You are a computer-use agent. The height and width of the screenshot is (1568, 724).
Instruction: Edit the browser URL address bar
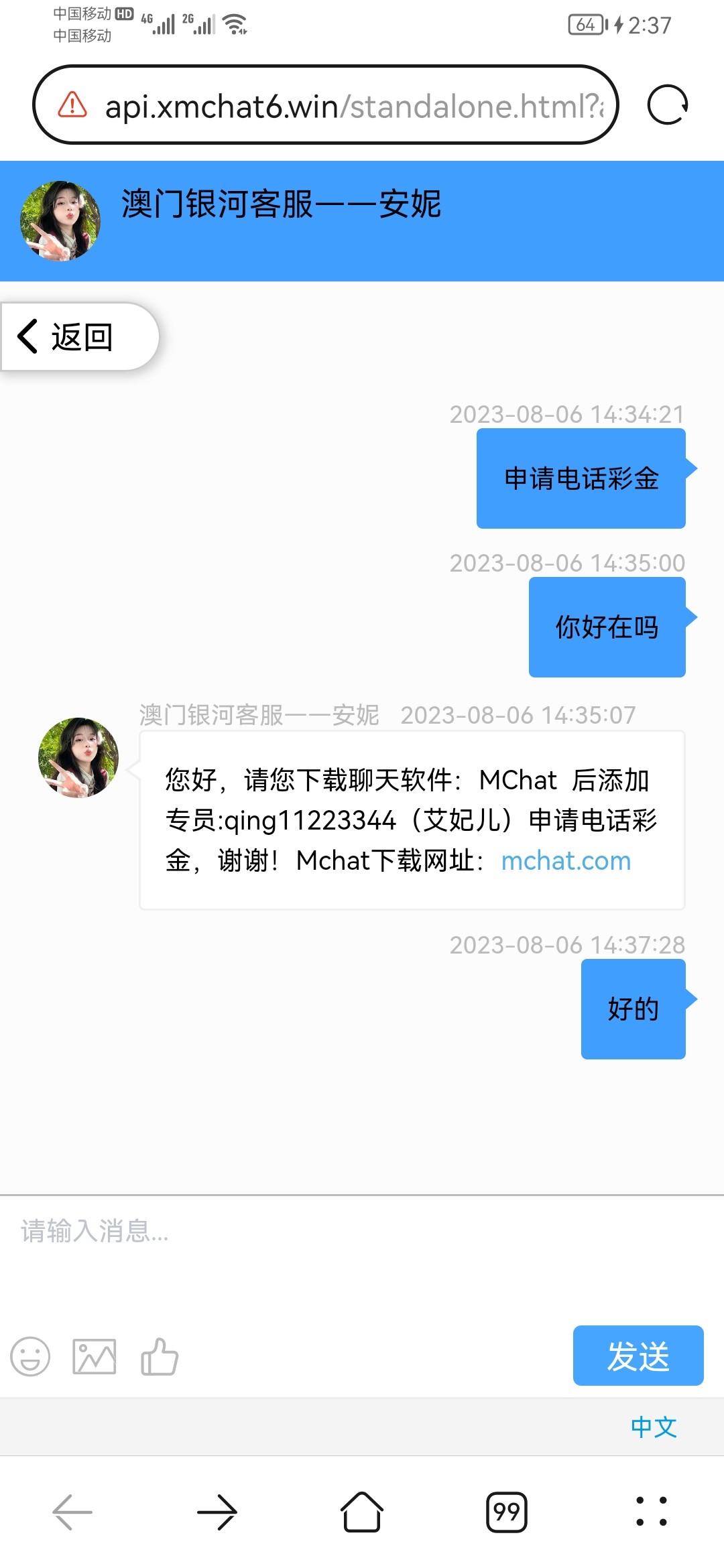click(x=354, y=106)
